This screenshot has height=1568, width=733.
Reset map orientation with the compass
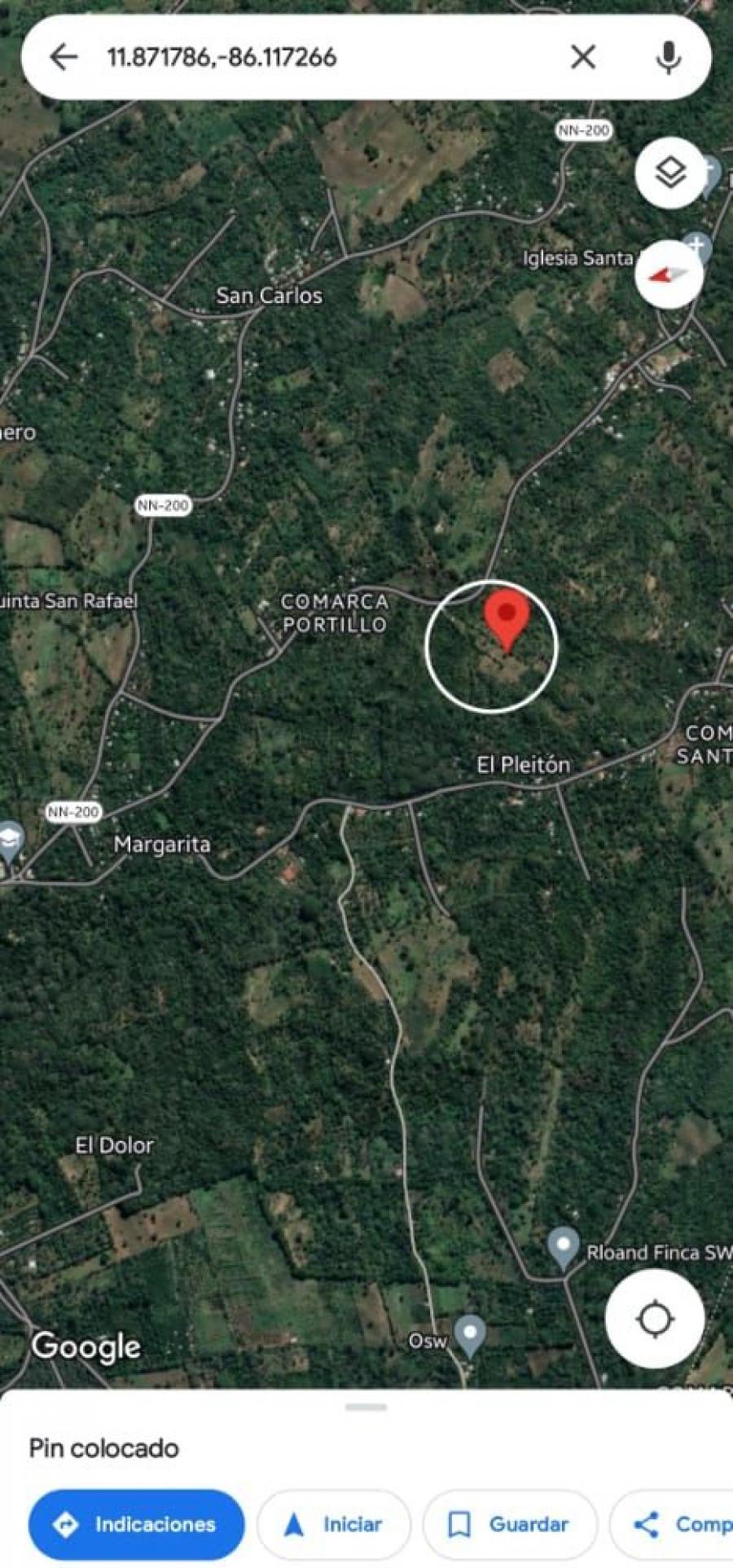[669, 275]
